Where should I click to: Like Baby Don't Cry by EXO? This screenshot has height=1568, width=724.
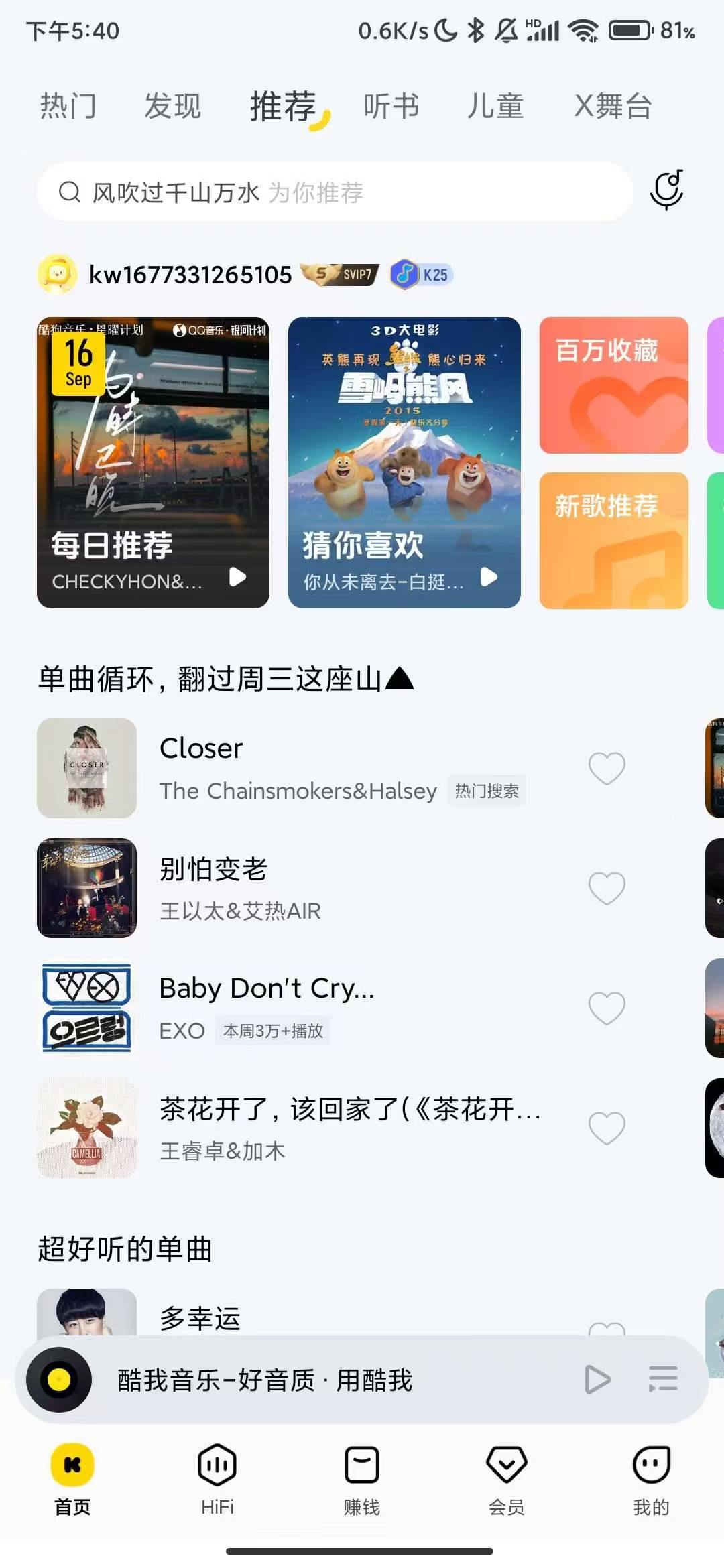(x=607, y=1008)
